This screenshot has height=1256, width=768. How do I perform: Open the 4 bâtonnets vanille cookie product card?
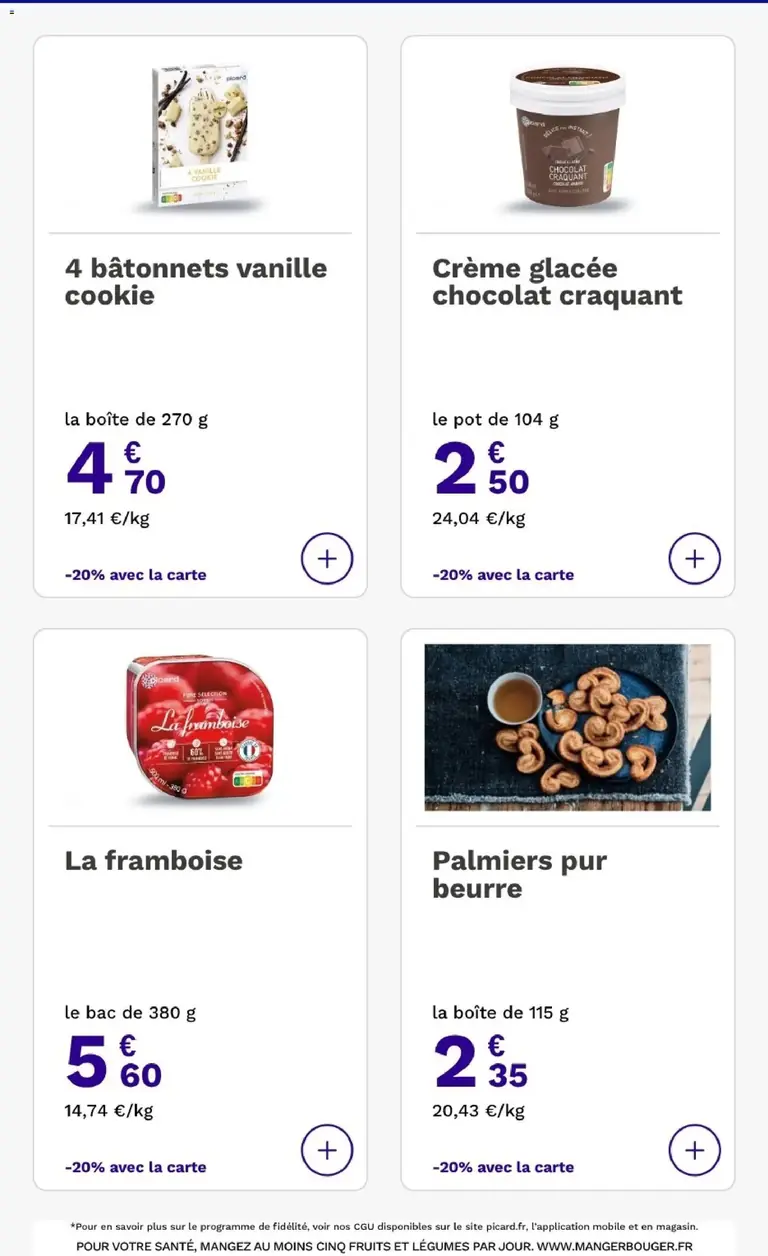[x=200, y=317]
